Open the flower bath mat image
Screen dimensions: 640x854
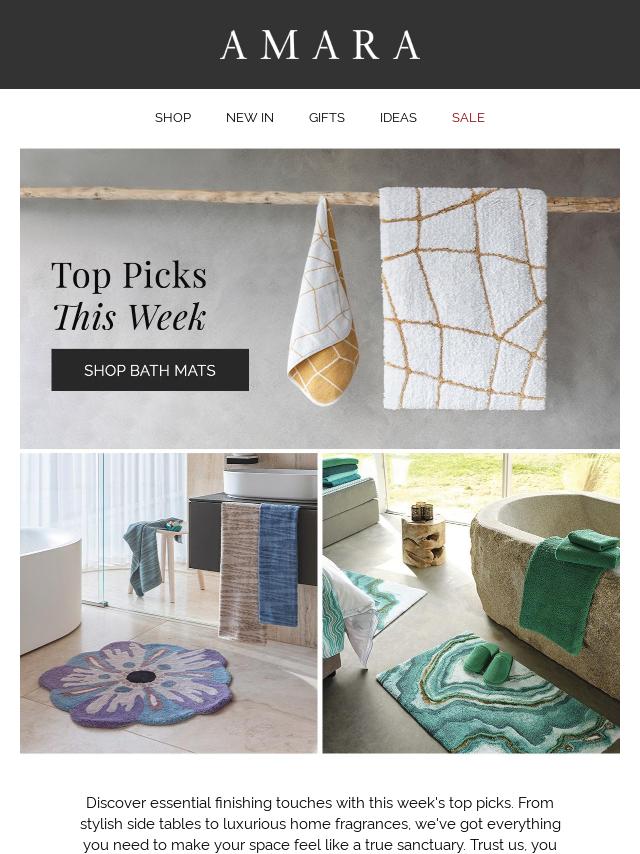coord(168,603)
